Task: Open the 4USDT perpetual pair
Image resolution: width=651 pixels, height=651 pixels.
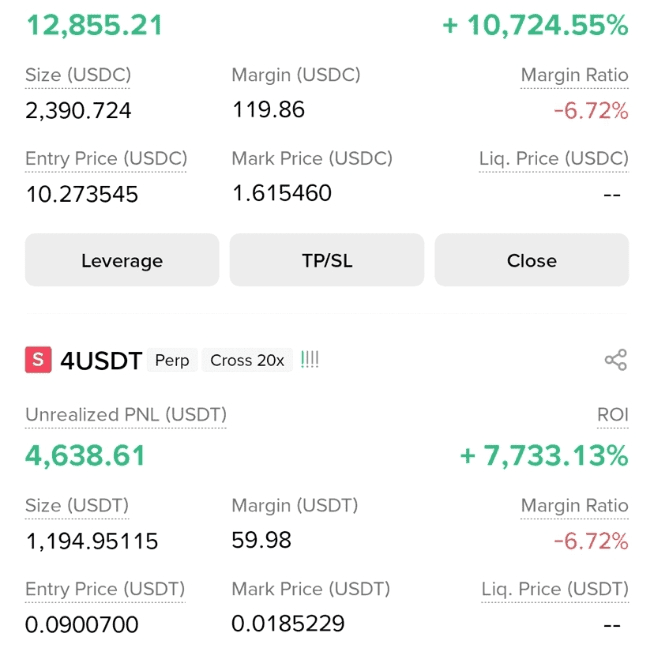Action: (x=101, y=360)
